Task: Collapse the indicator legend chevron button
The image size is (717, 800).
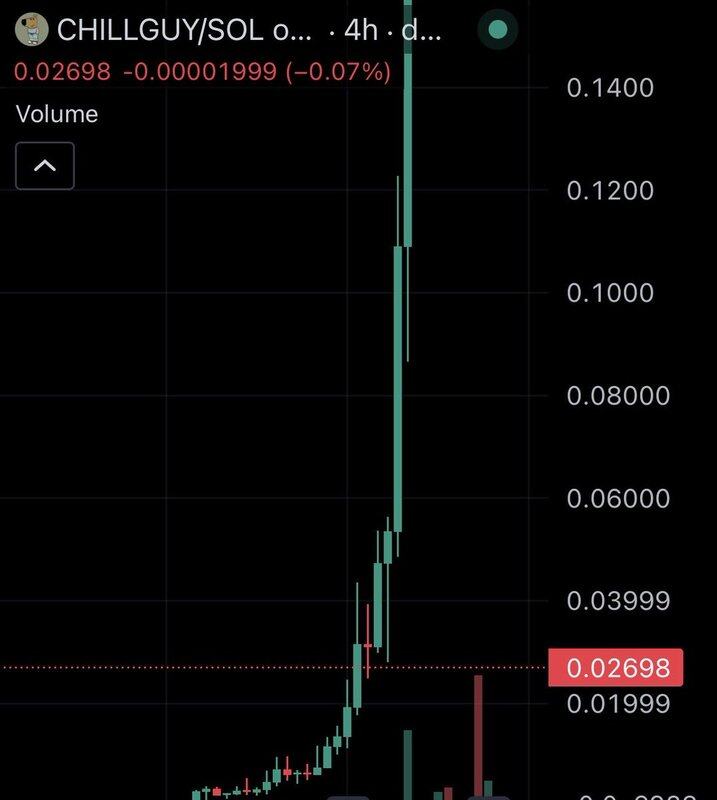Action: (44, 166)
